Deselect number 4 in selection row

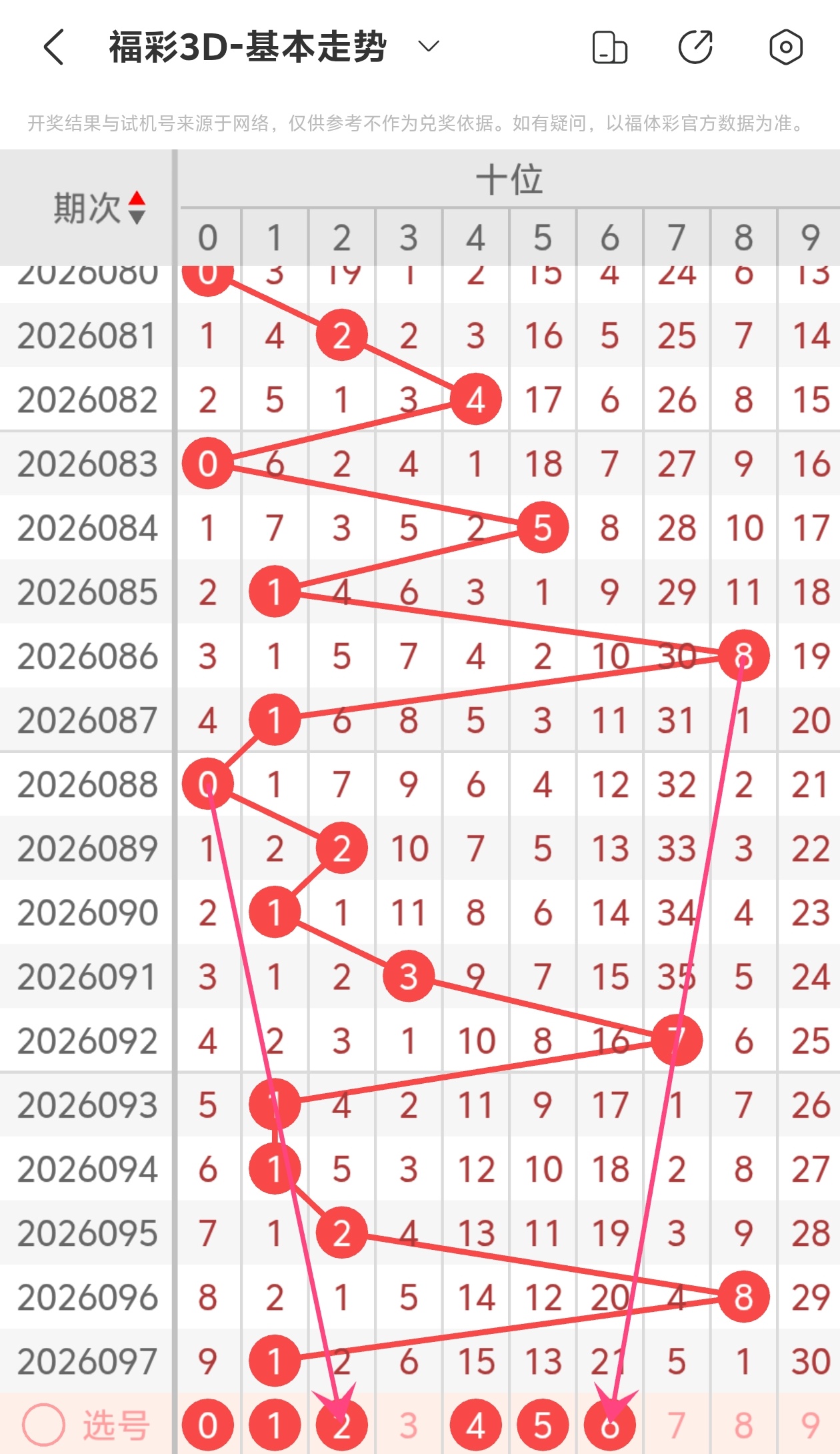(475, 1425)
